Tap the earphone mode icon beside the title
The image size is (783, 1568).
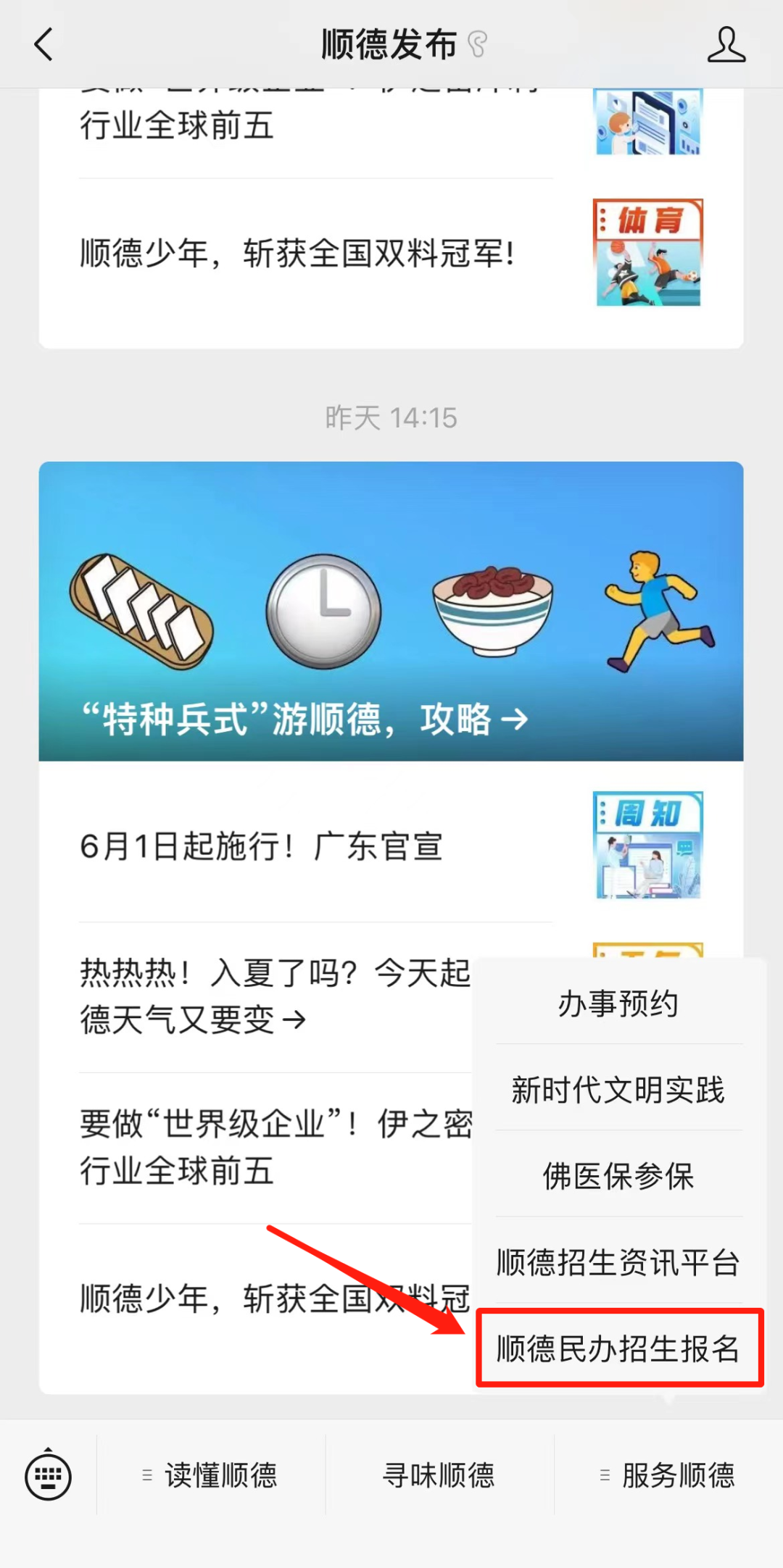[x=478, y=45]
